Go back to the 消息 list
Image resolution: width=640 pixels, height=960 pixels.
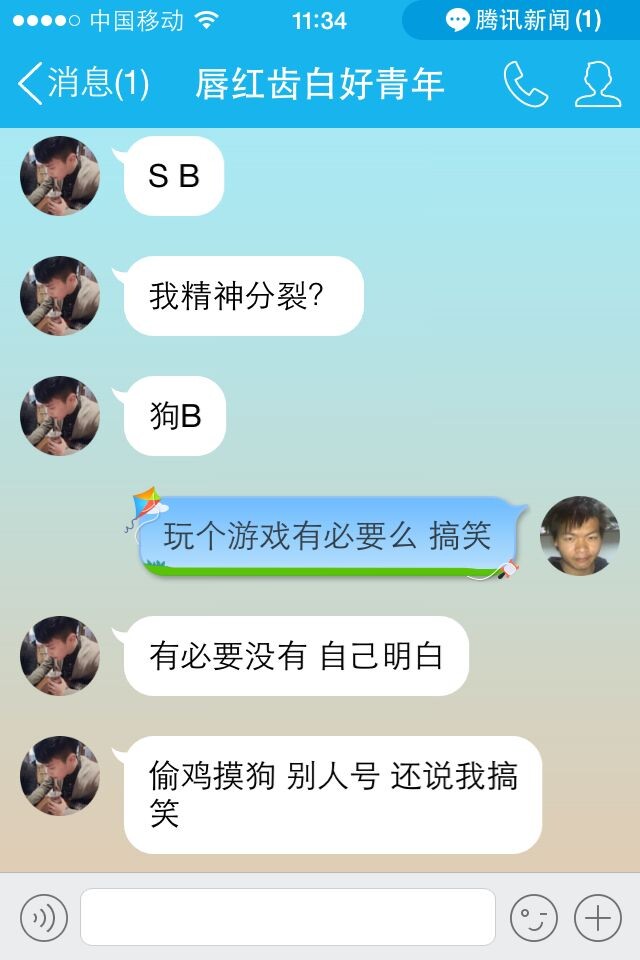[x=82, y=84]
